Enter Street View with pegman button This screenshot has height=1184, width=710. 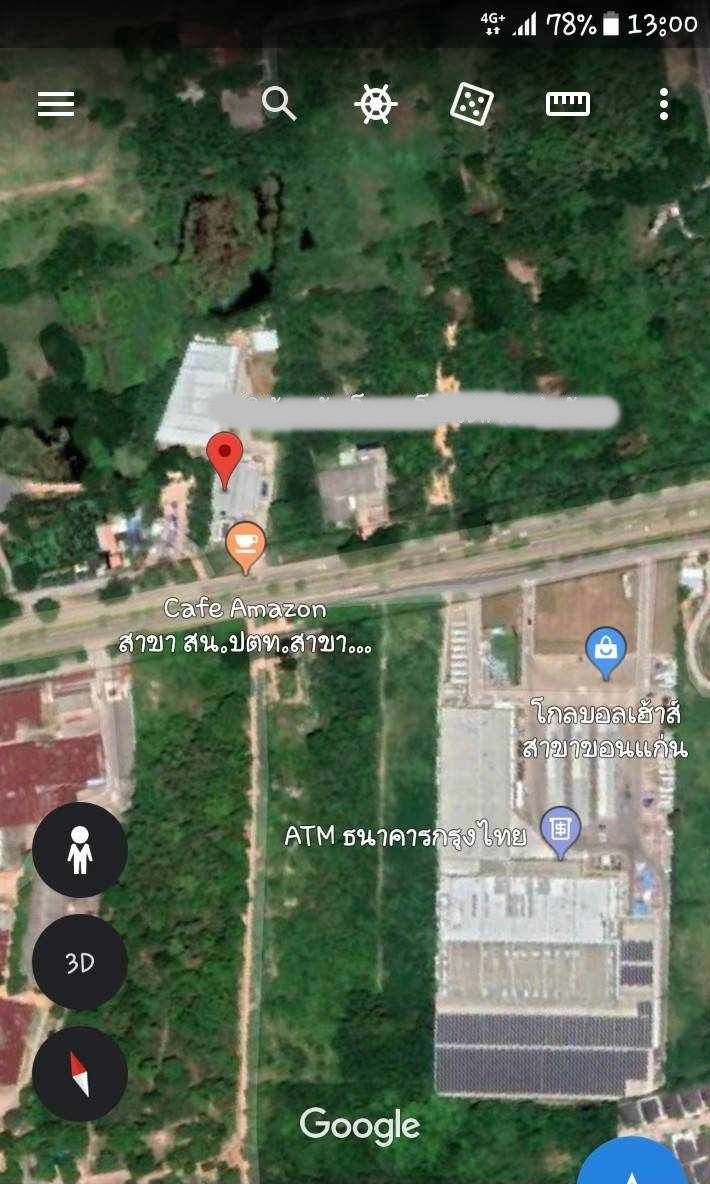click(79, 849)
